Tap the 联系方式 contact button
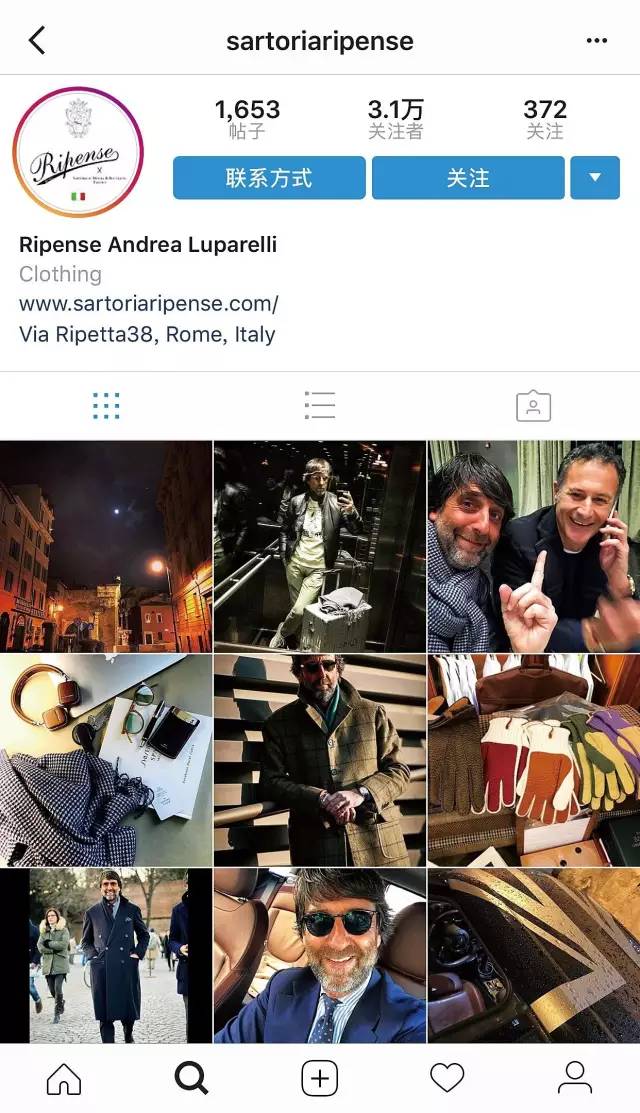Screen dimensions: 640x1113 click(269, 178)
